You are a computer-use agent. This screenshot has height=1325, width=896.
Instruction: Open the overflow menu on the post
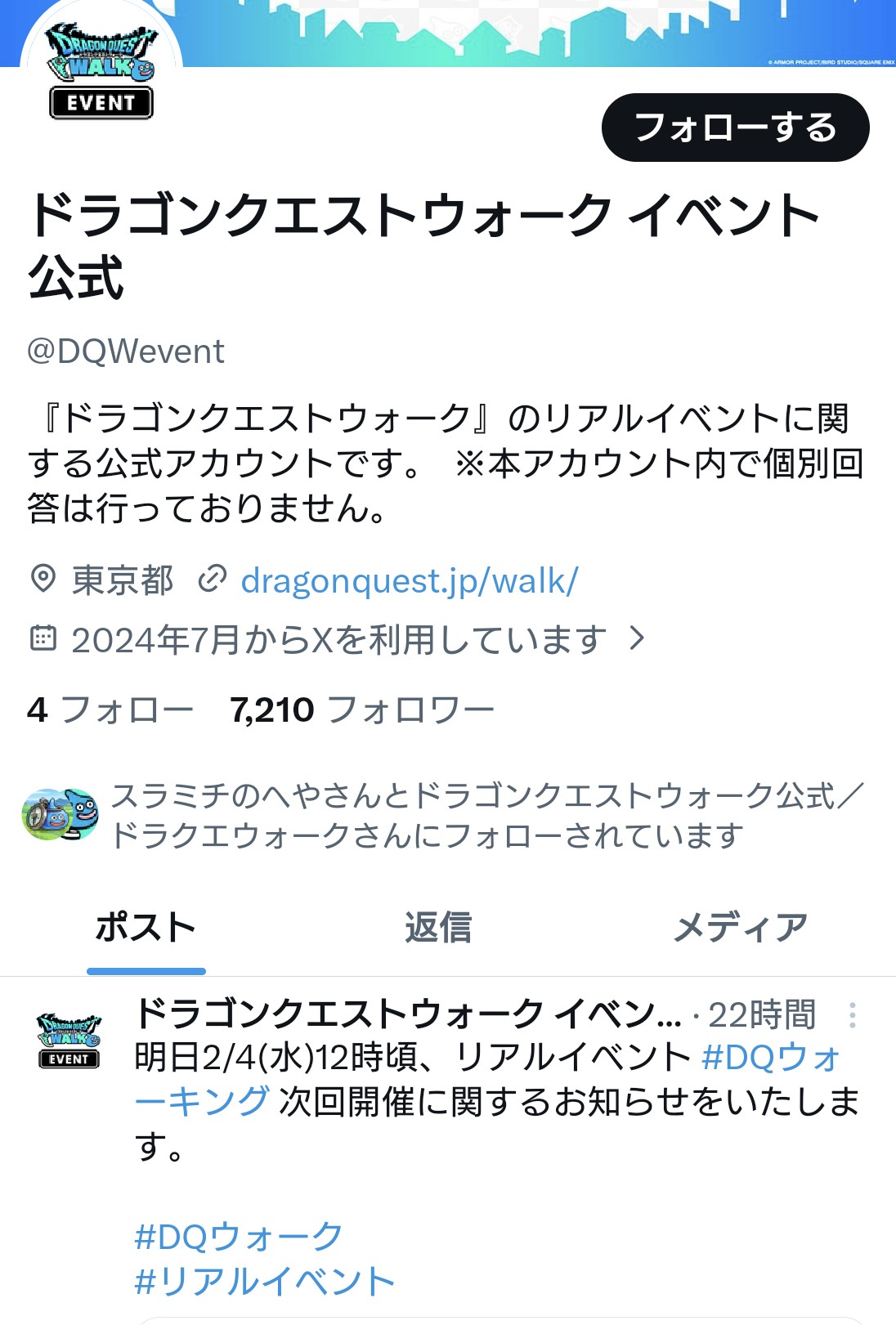pyautogui.click(x=852, y=1015)
